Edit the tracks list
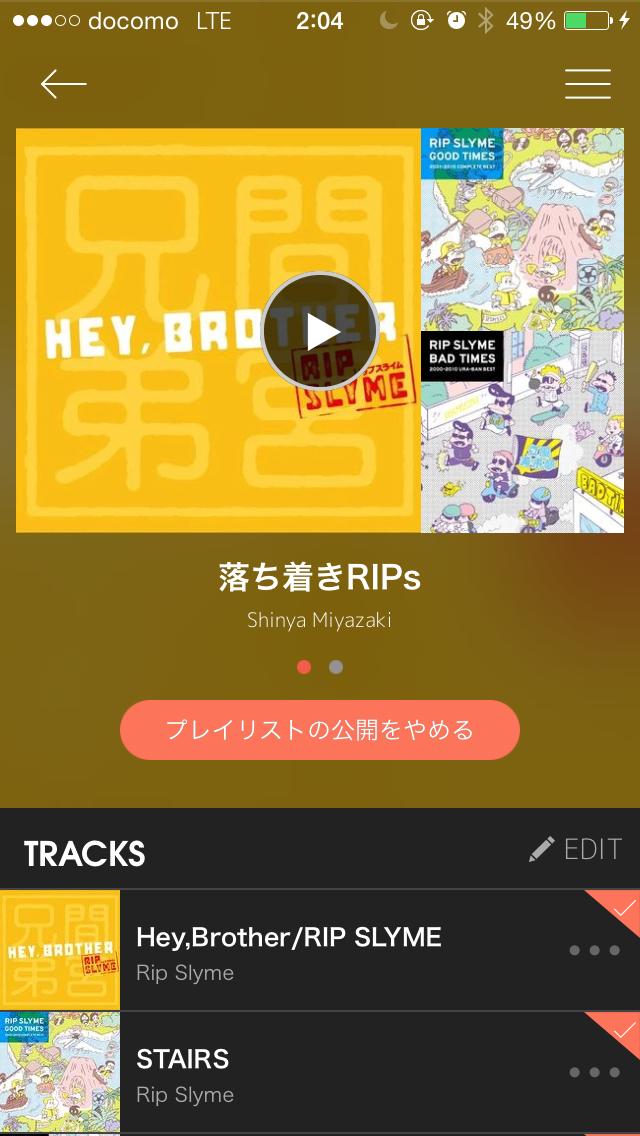 [576, 850]
